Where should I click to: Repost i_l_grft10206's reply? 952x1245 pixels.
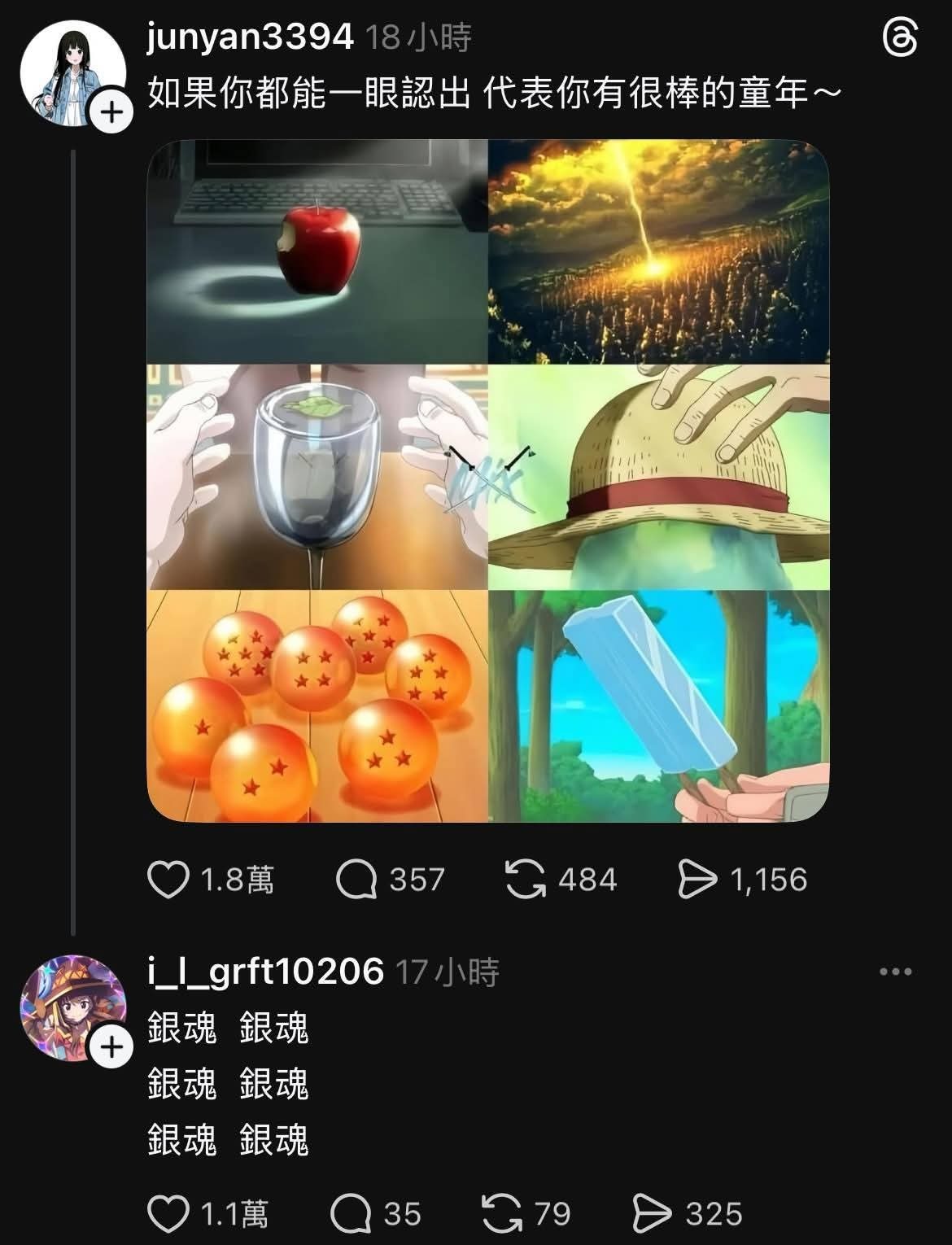(501, 1214)
